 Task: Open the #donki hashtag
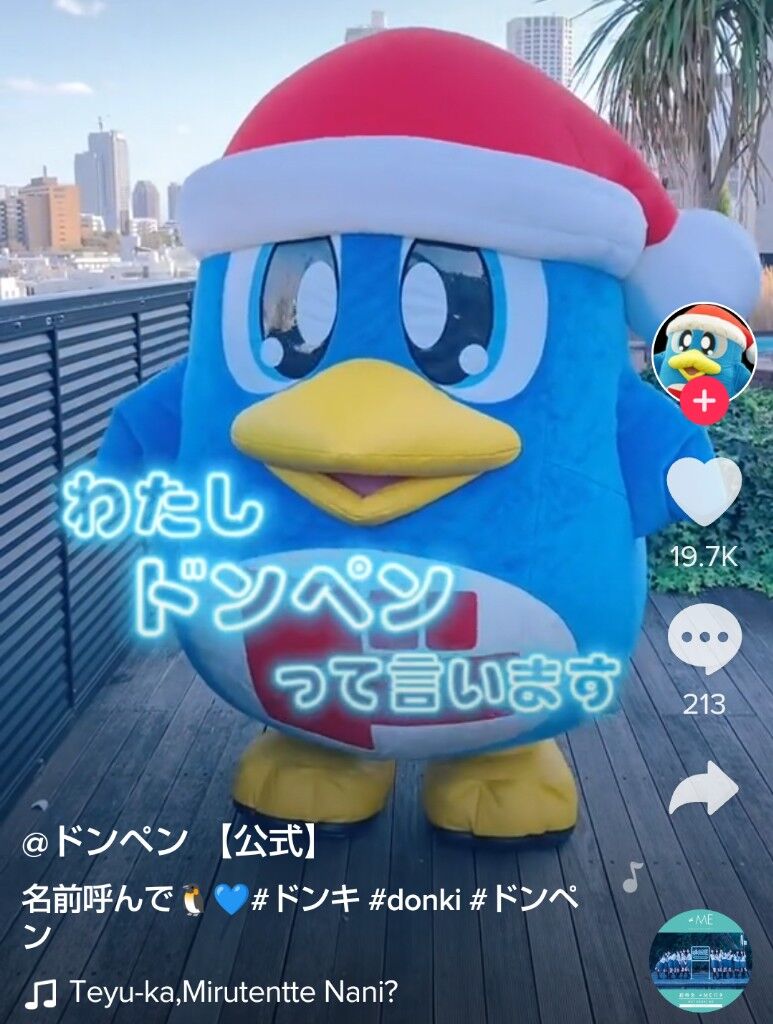tap(415, 901)
